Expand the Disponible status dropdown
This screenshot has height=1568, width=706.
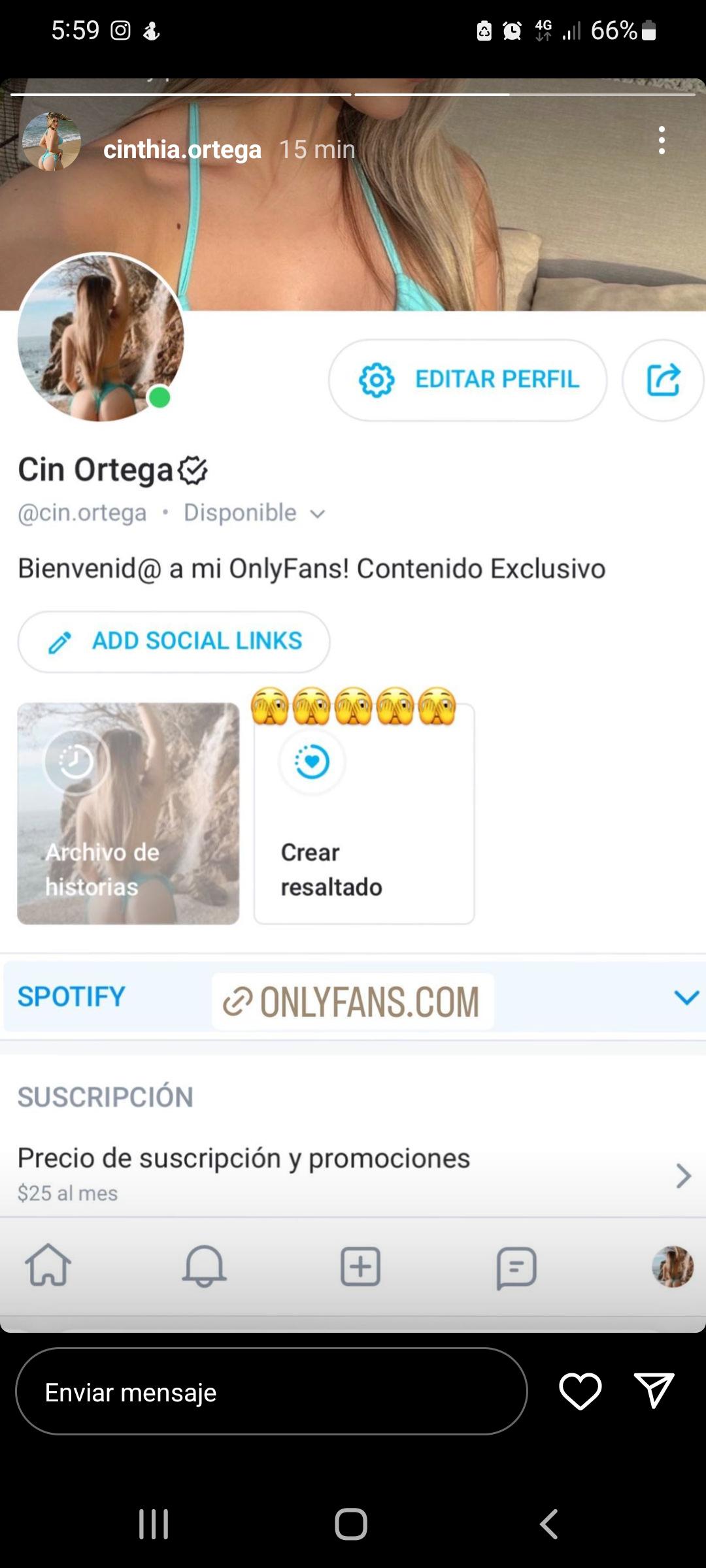coord(318,514)
